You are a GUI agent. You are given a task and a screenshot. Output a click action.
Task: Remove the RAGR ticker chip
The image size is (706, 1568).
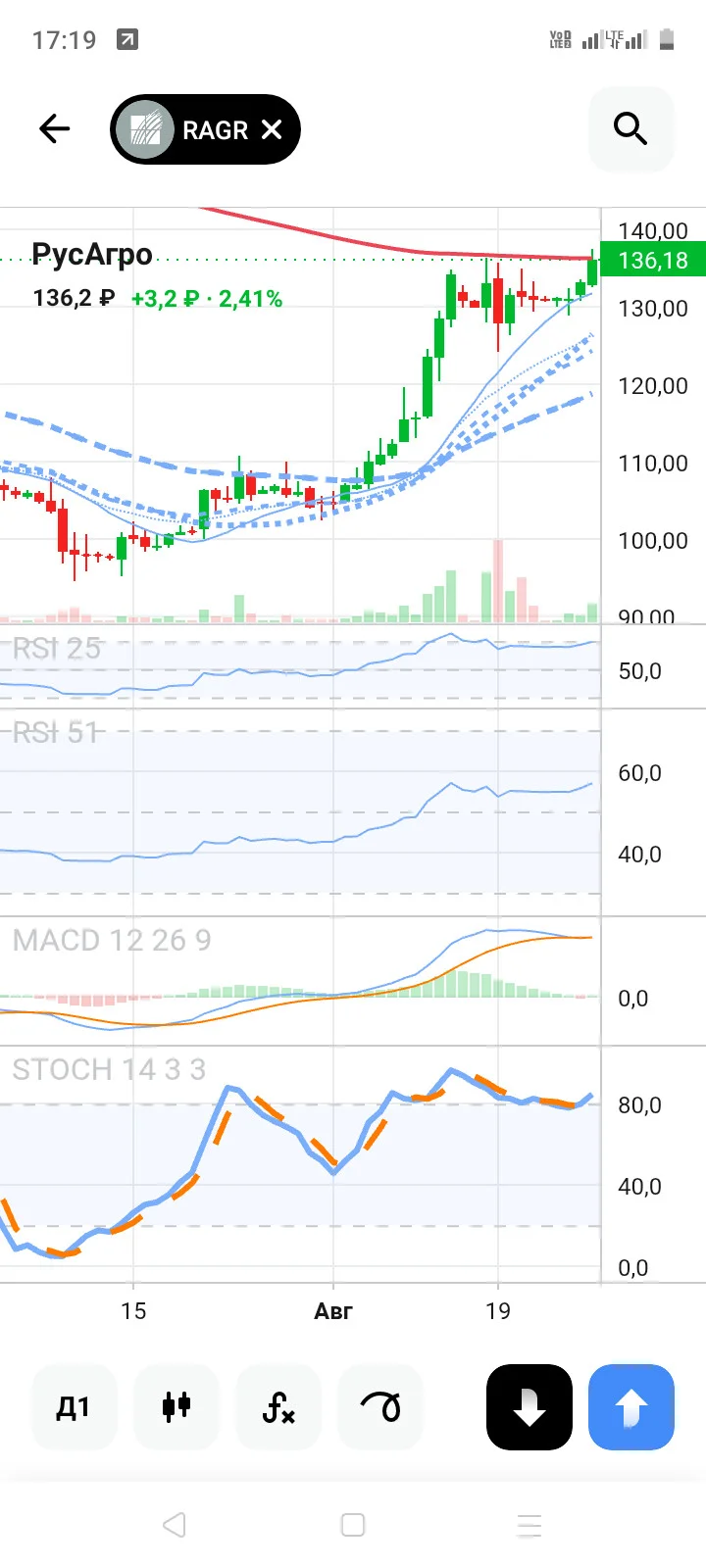(x=272, y=129)
